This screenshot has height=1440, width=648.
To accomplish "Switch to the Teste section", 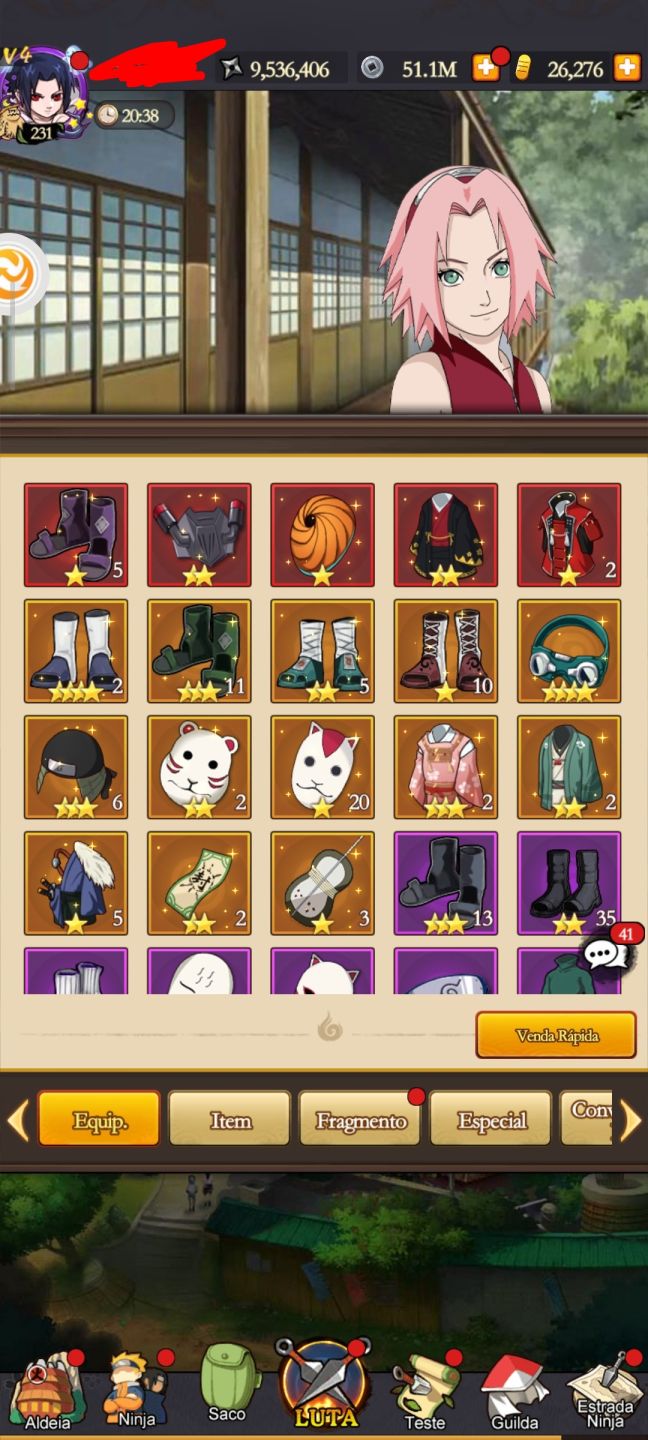I will [424, 1394].
